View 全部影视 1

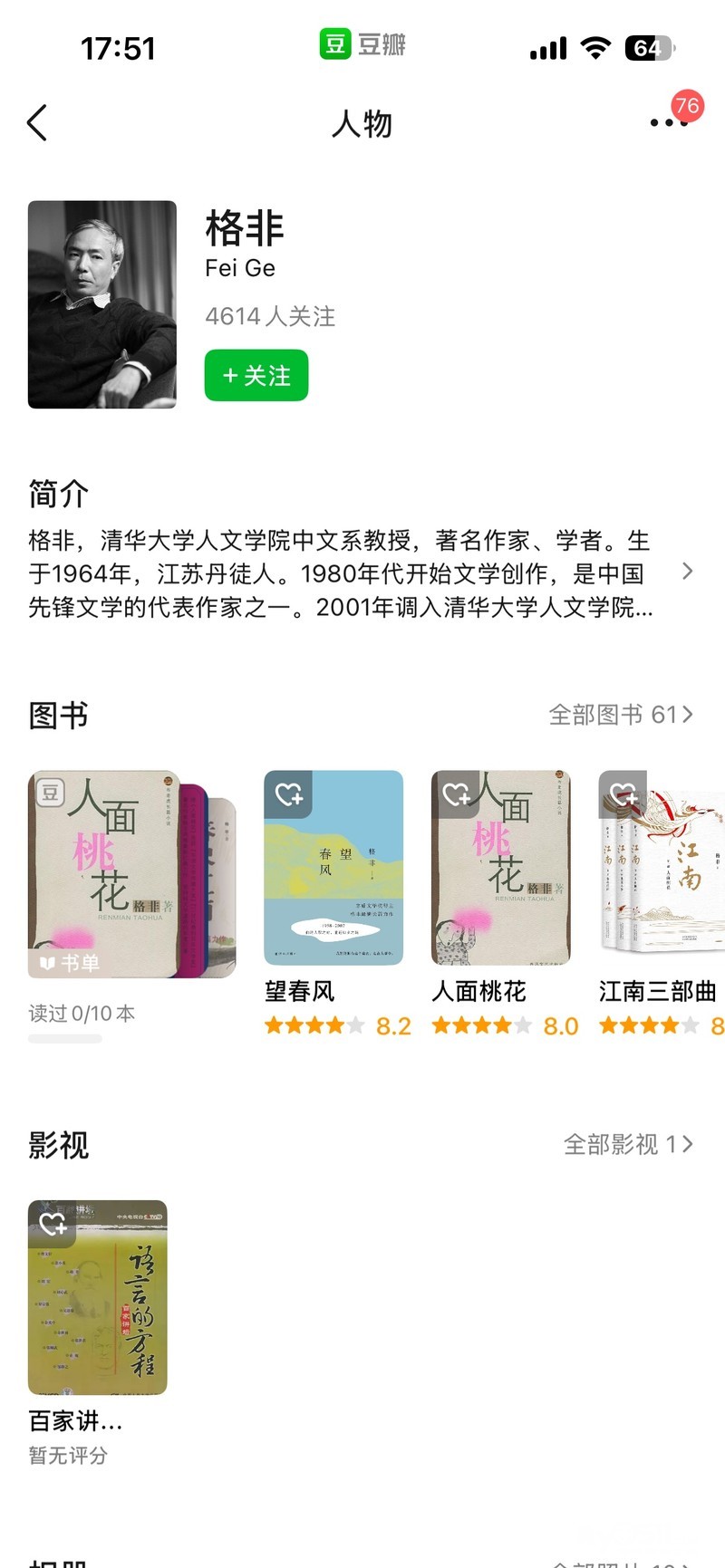pyautogui.click(x=628, y=1144)
